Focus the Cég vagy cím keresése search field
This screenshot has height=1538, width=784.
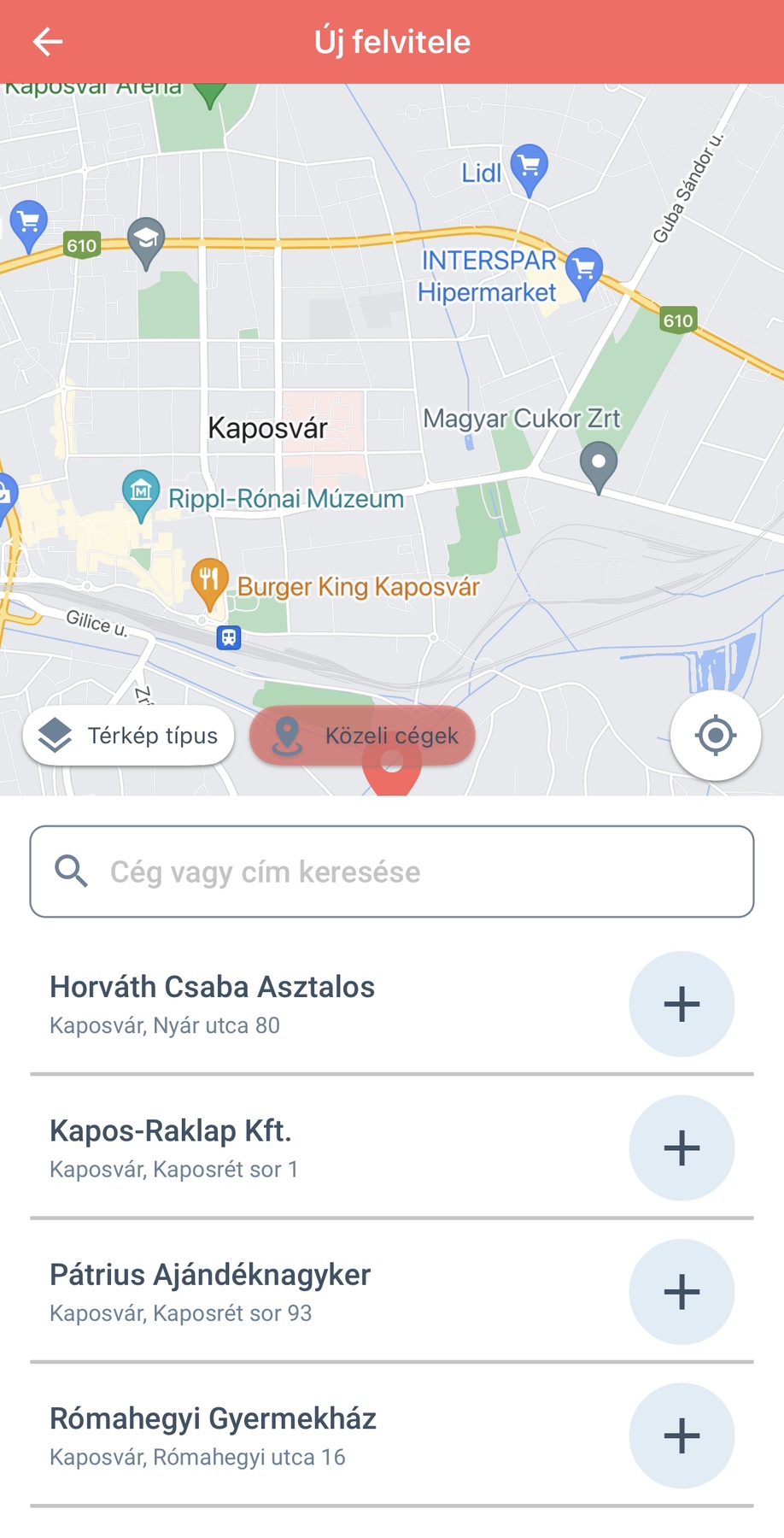[x=392, y=872]
